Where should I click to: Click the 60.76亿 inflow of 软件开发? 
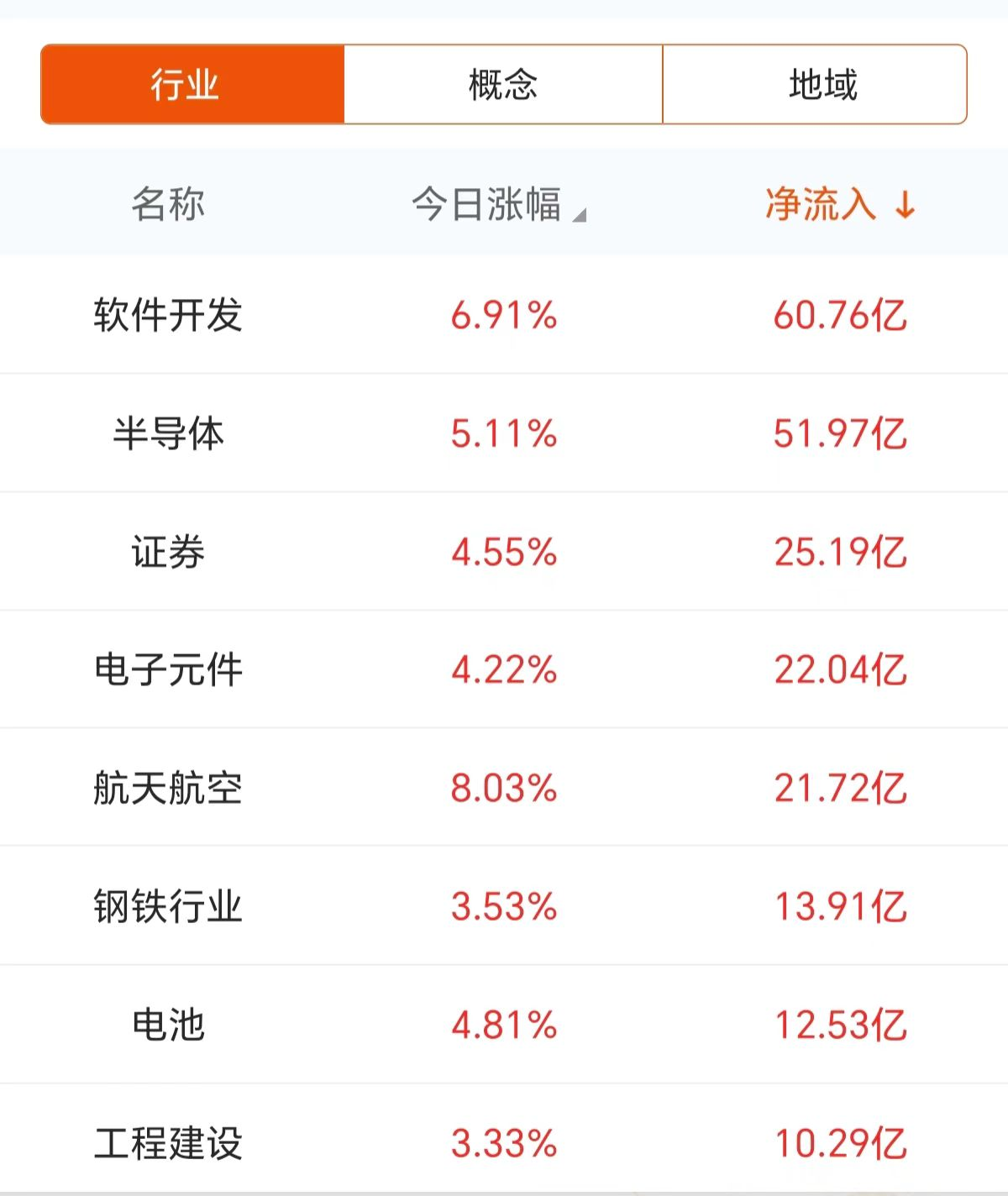(840, 315)
